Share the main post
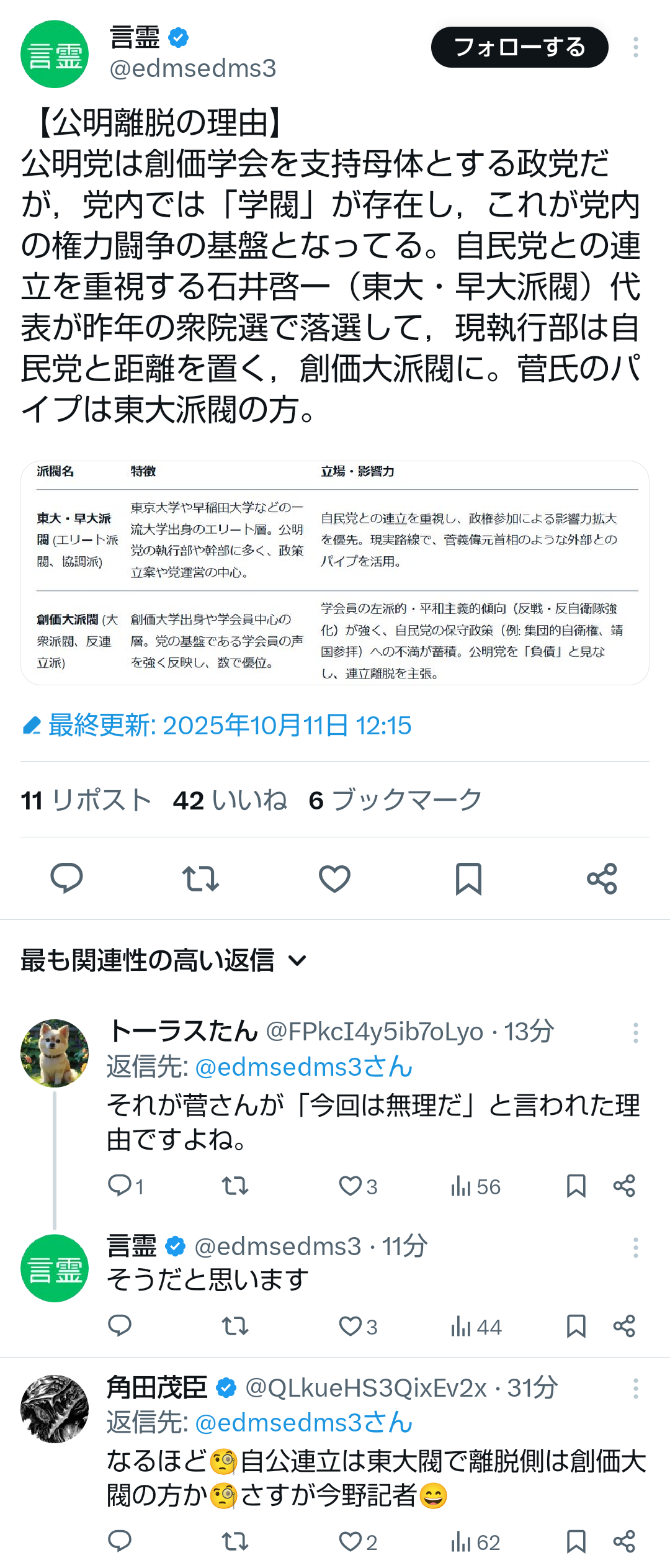The height and width of the screenshot is (1568, 670). click(x=602, y=878)
